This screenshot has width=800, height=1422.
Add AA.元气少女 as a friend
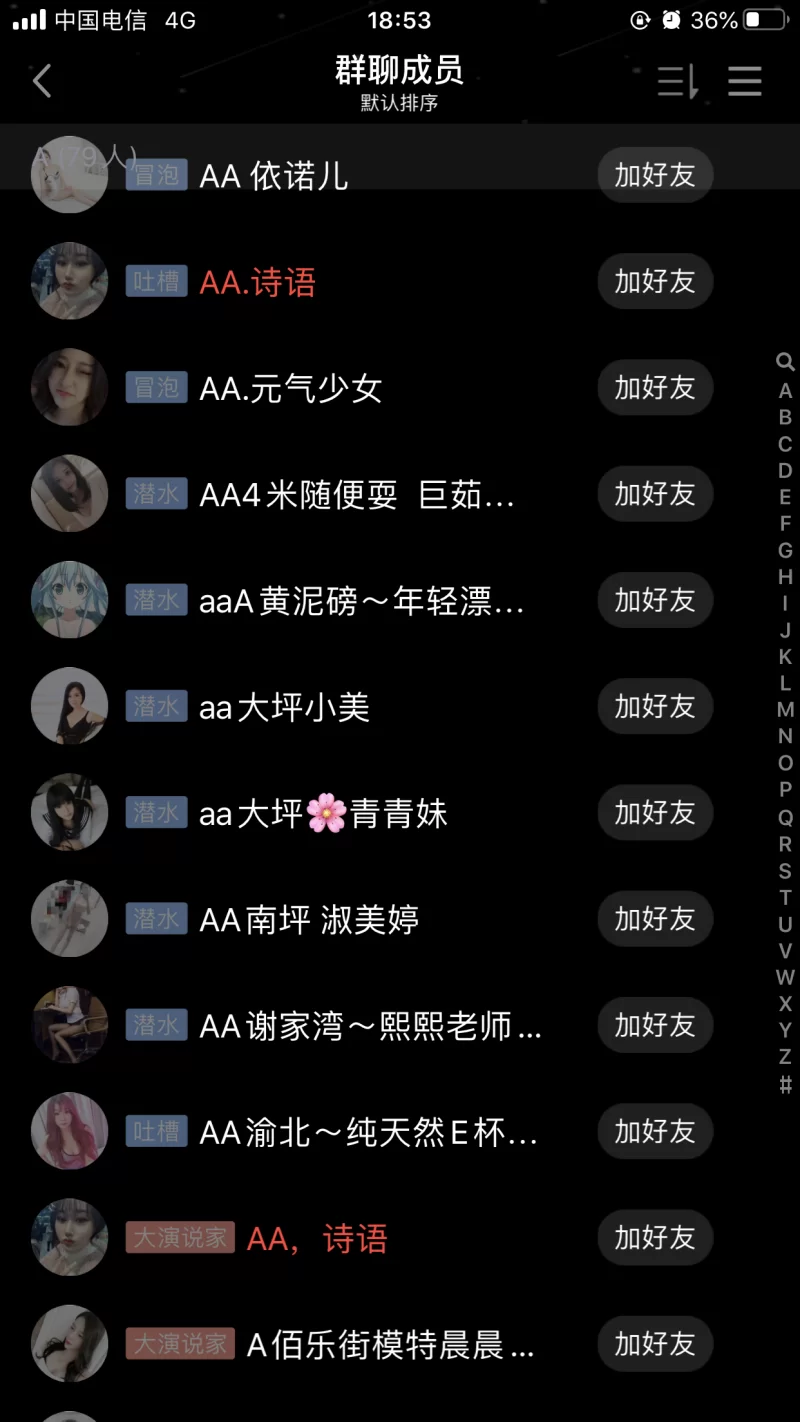click(x=655, y=388)
